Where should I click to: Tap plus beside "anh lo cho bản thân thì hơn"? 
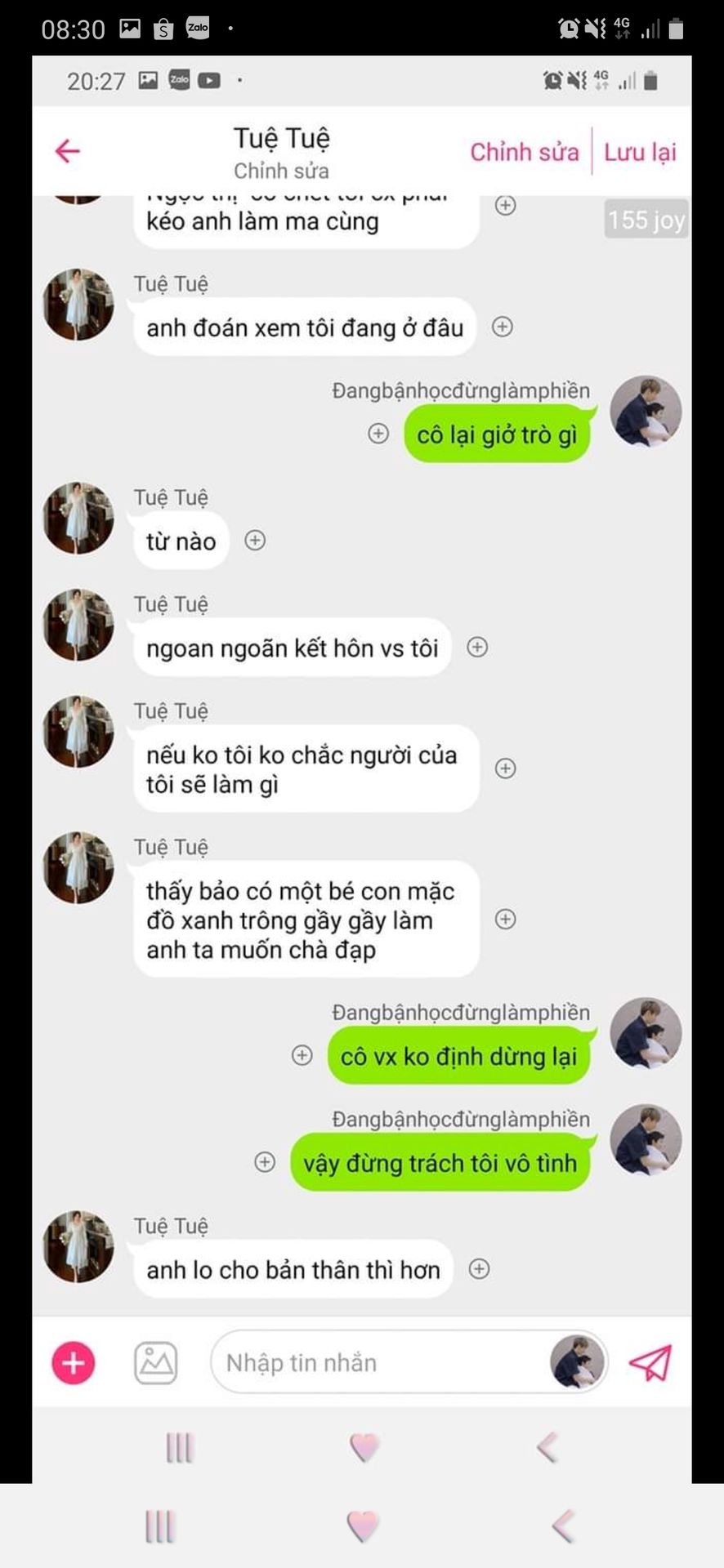pyautogui.click(x=479, y=1269)
